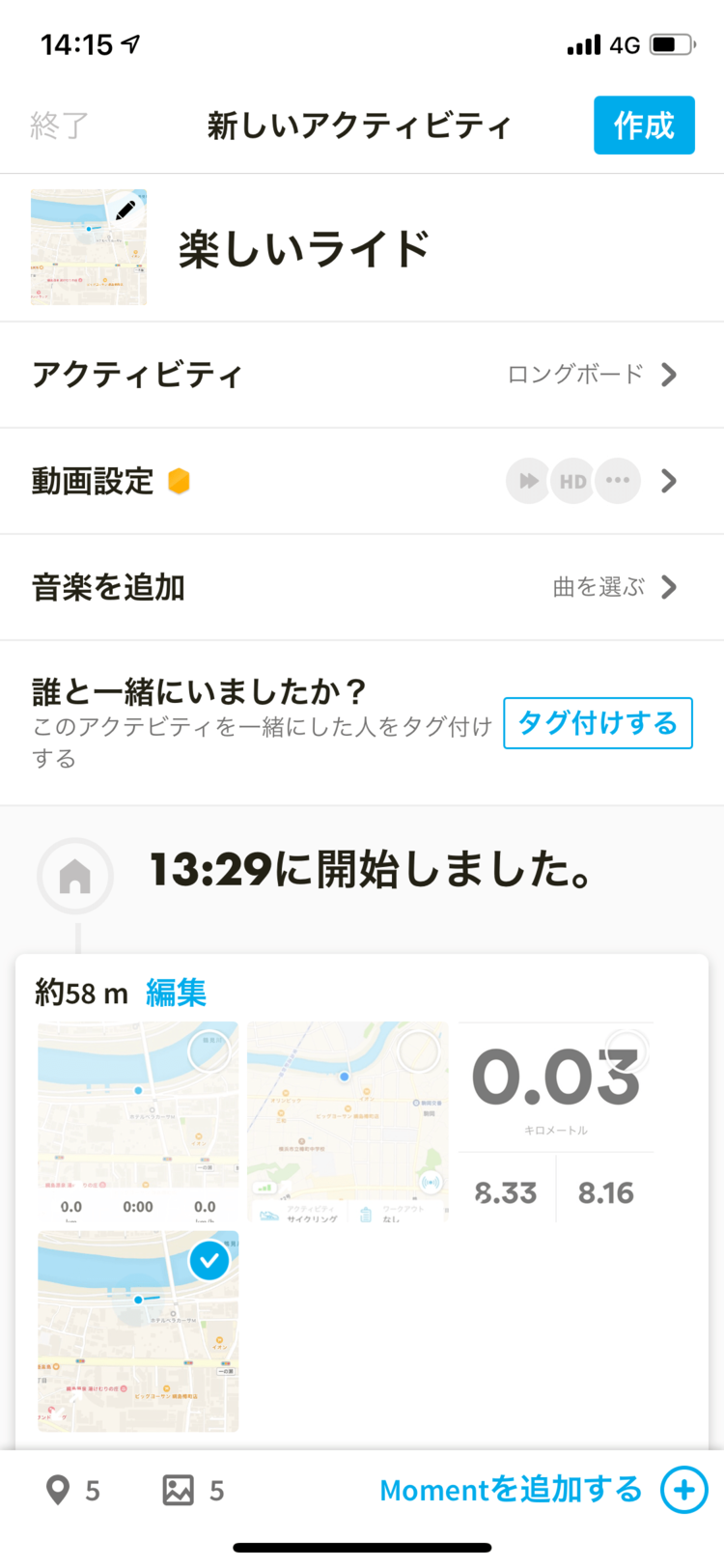Select the first map image with 0:00

click(138, 1122)
